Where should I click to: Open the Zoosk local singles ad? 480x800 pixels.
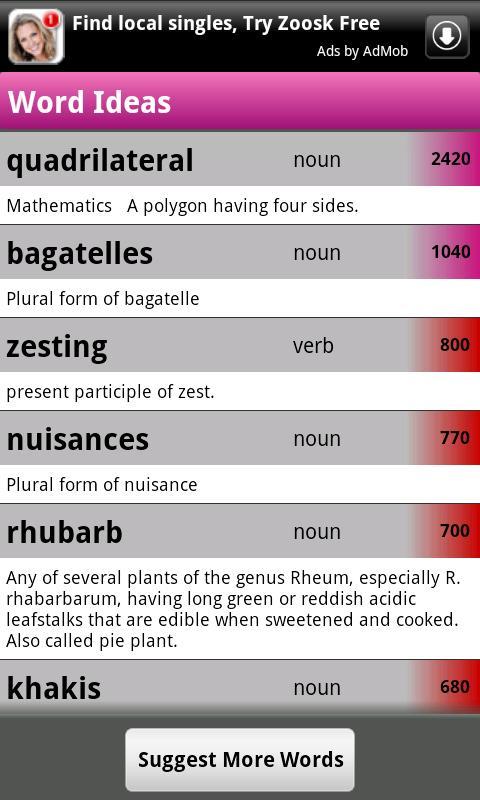pyautogui.click(x=240, y=36)
